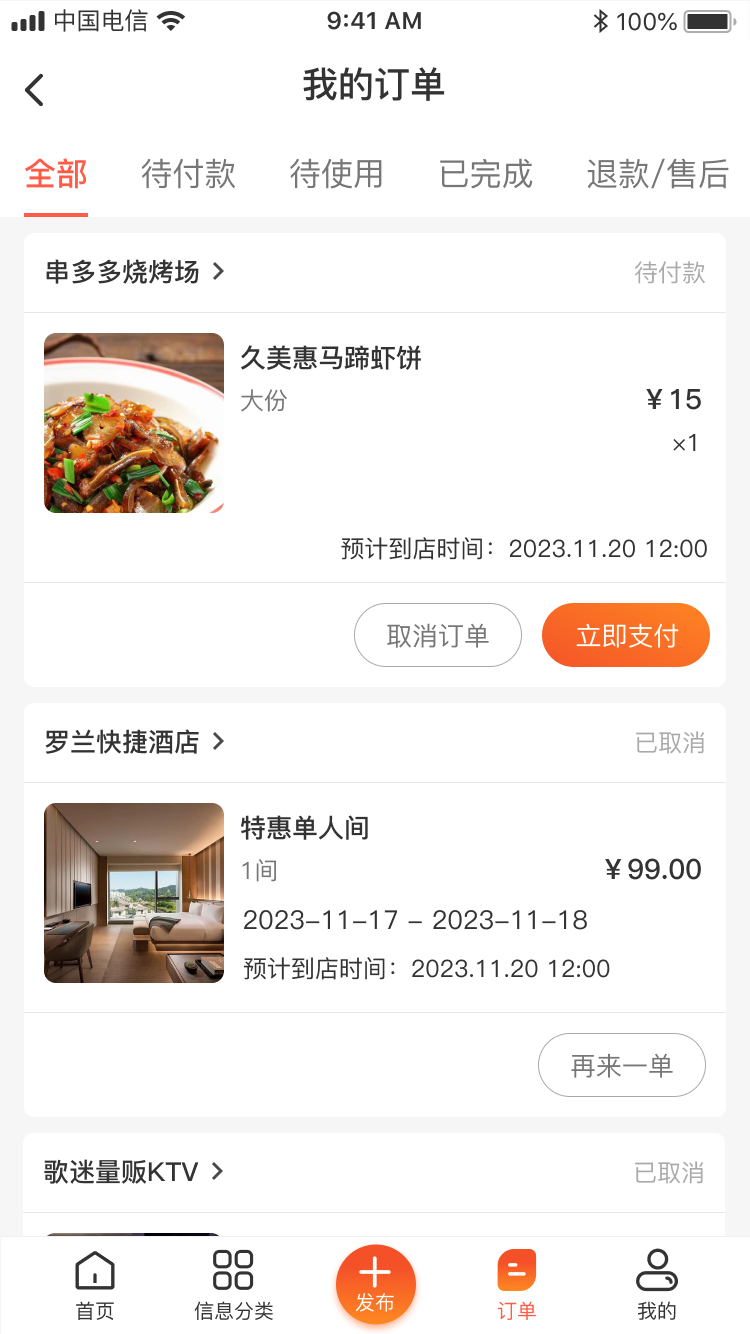Image resolution: width=750 pixels, height=1334 pixels.
Task: Switch to the 待付款 tab
Action: click(188, 174)
